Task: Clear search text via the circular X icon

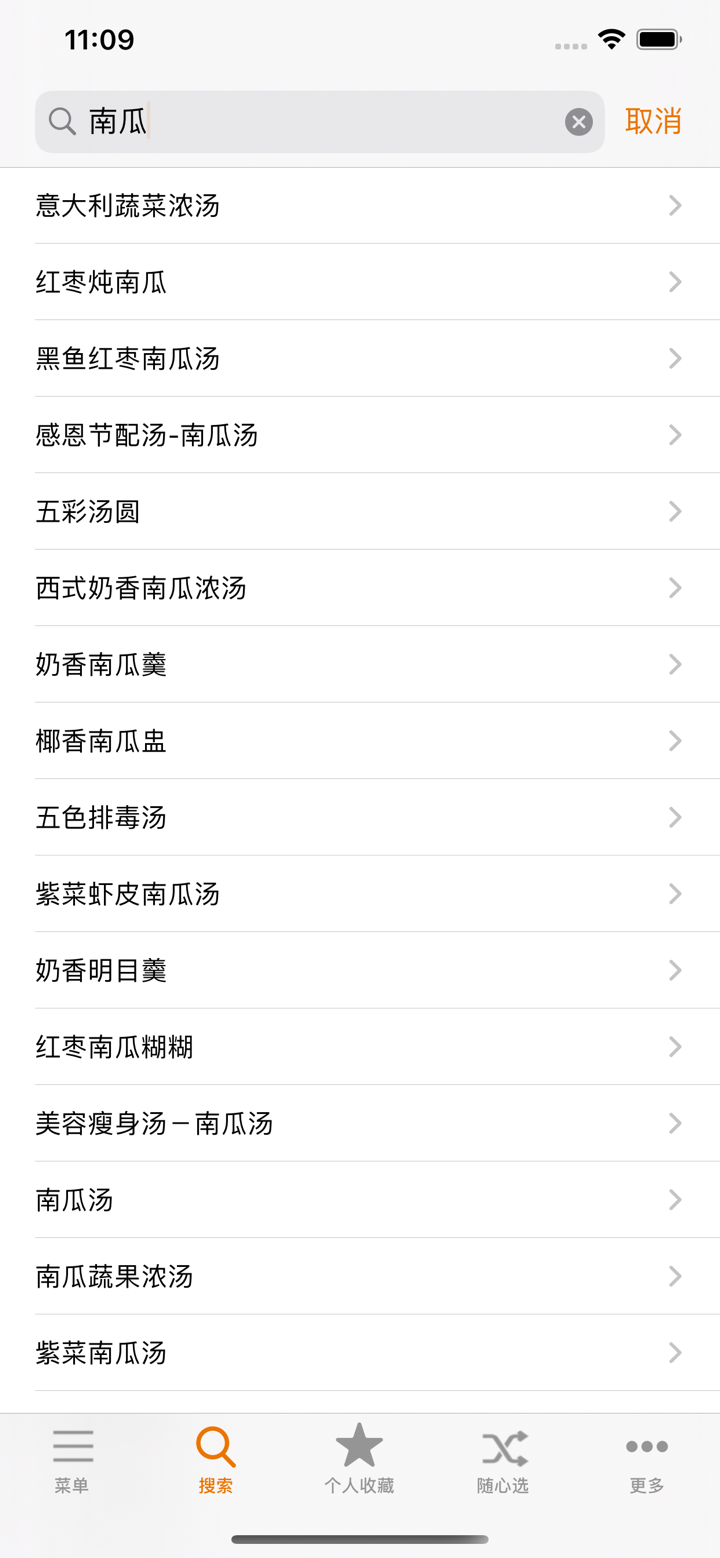Action: click(578, 121)
